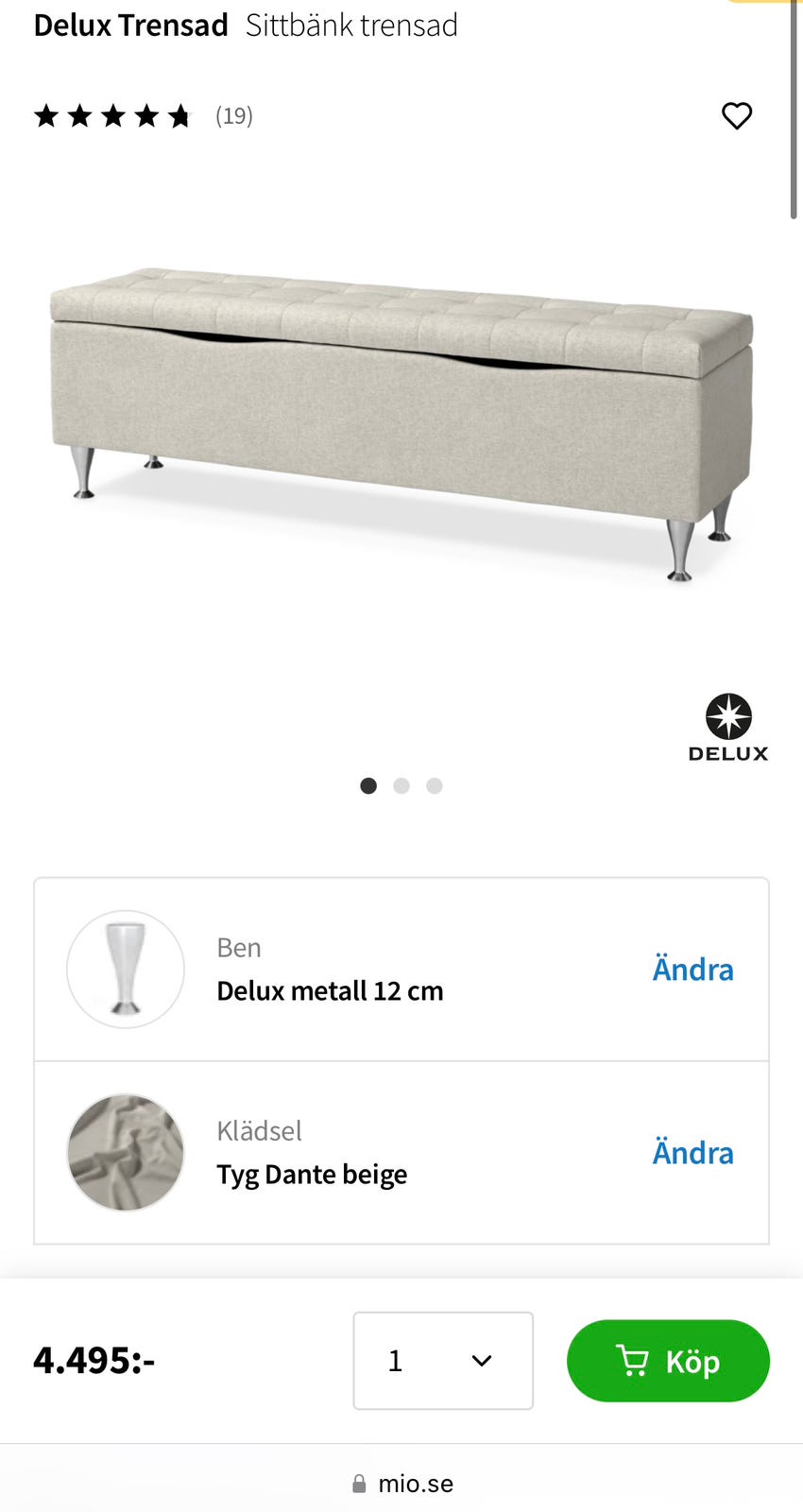The width and height of the screenshot is (803, 1512).
Task: Click the Tyg Dante beige fabric circle
Action: tap(126, 1152)
